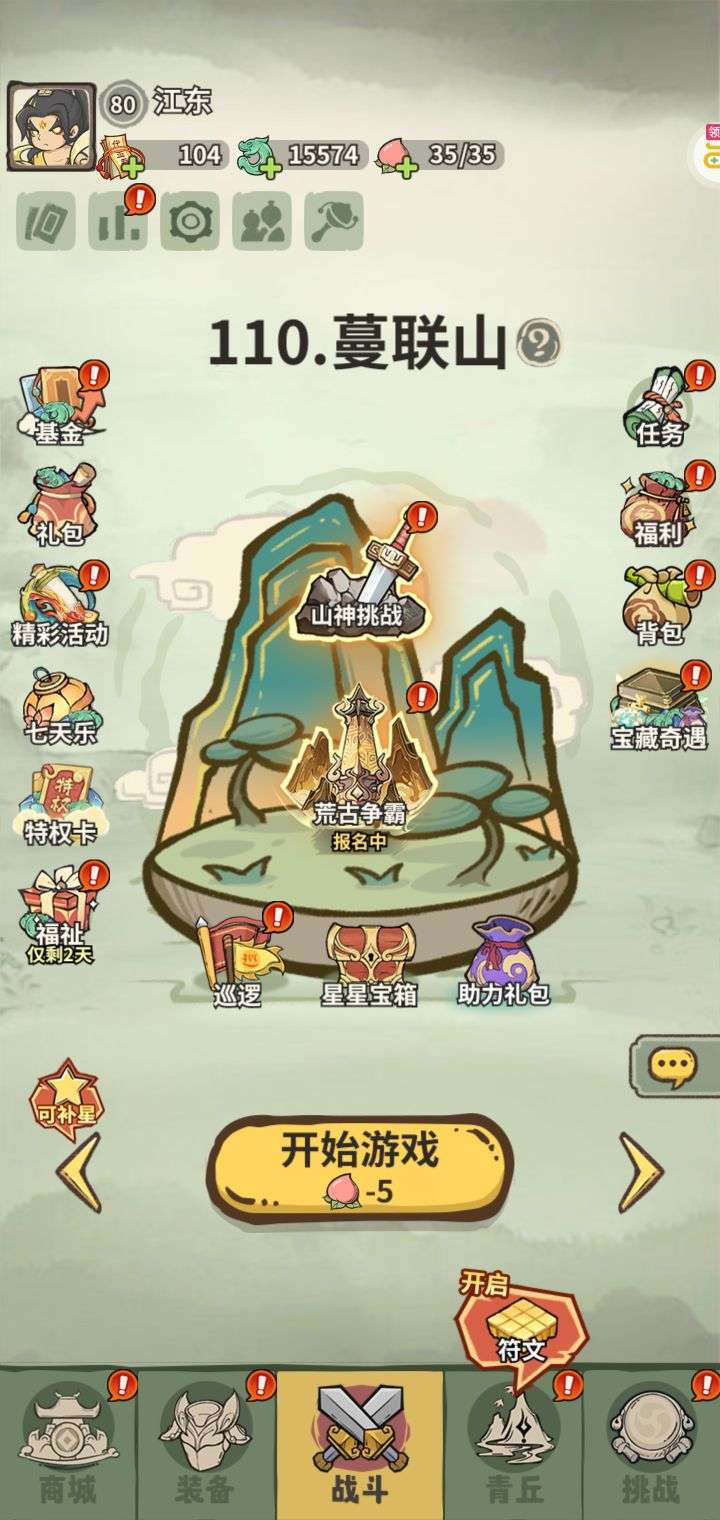Open the 背包 backpack
Viewport: 720px width, 1520px height.
659,605
